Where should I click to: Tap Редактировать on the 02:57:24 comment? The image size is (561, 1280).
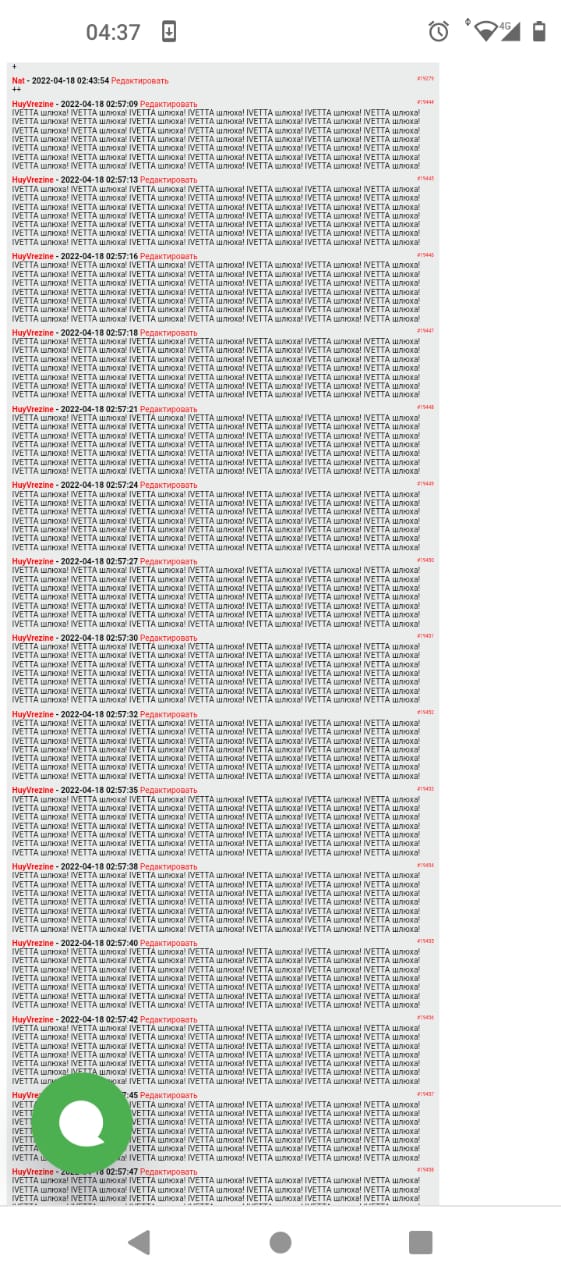point(169,485)
